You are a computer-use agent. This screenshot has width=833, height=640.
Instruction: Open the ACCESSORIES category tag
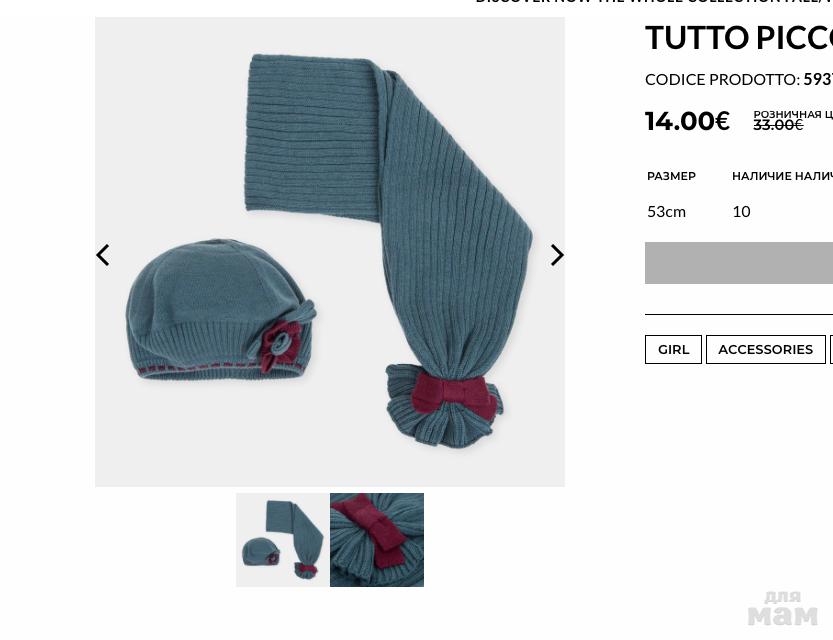765,349
